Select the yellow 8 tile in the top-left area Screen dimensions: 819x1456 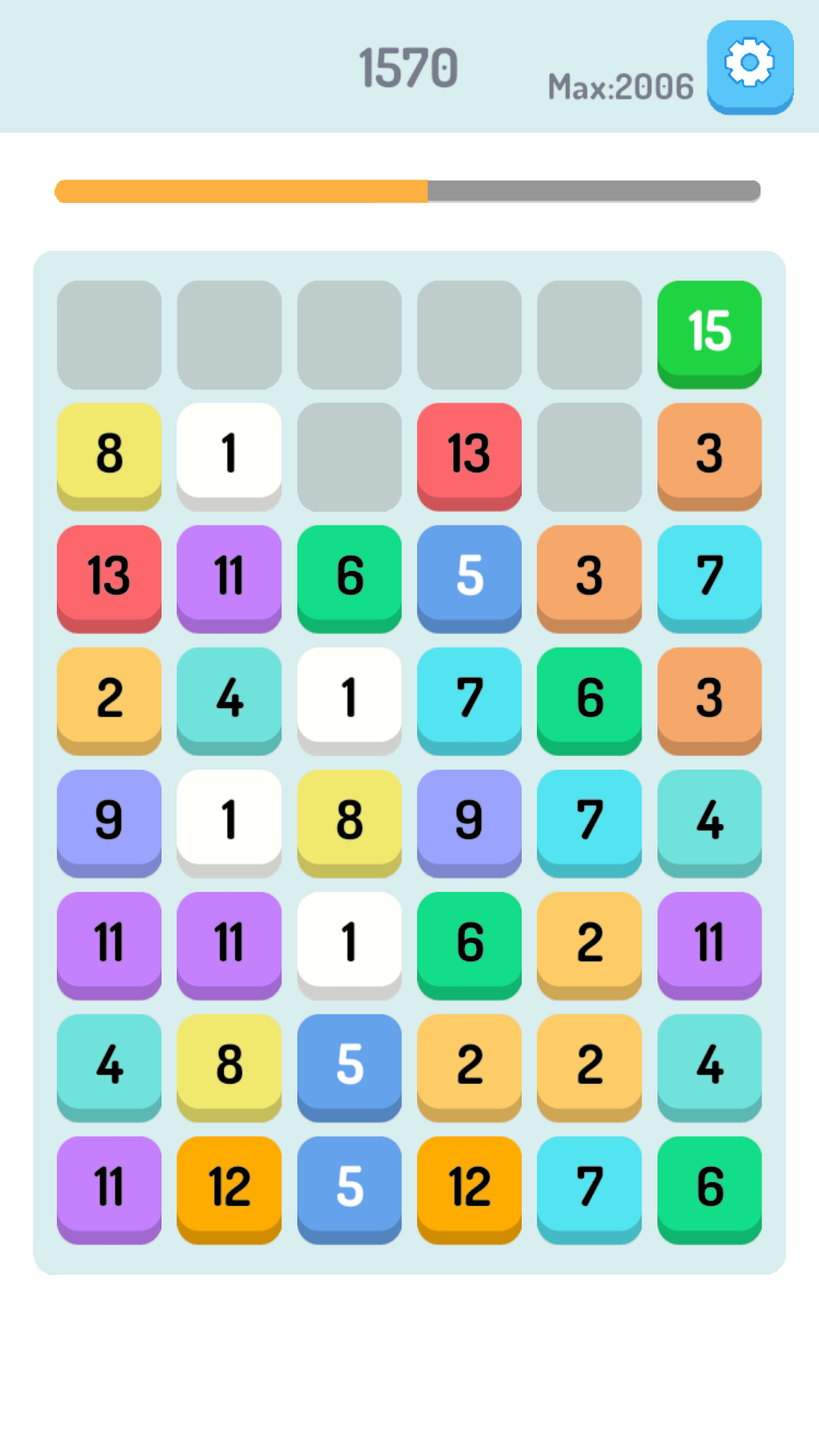(109, 457)
